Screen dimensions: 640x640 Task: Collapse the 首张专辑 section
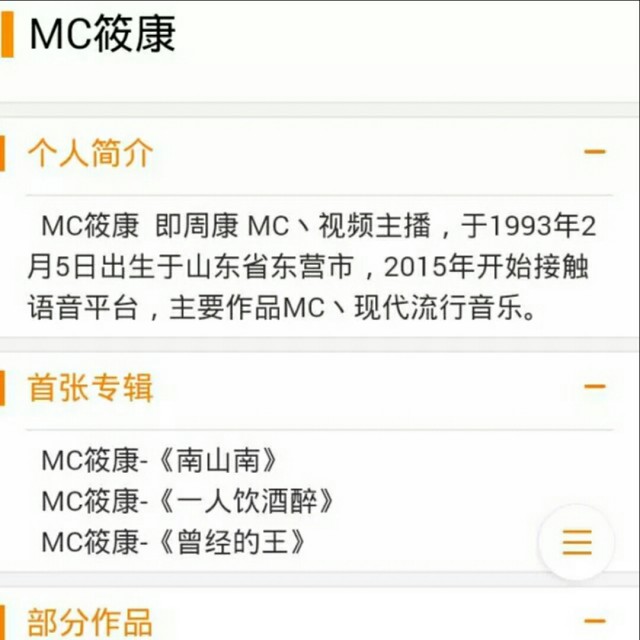click(595, 387)
